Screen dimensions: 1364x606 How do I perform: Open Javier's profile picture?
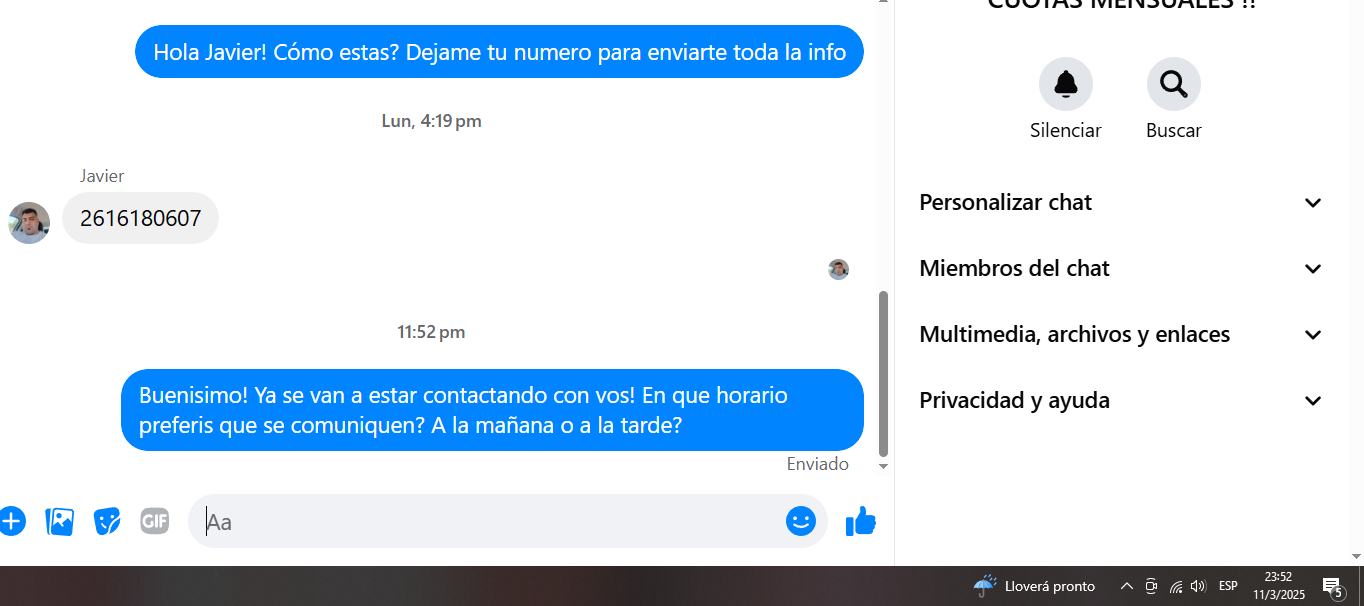click(29, 222)
